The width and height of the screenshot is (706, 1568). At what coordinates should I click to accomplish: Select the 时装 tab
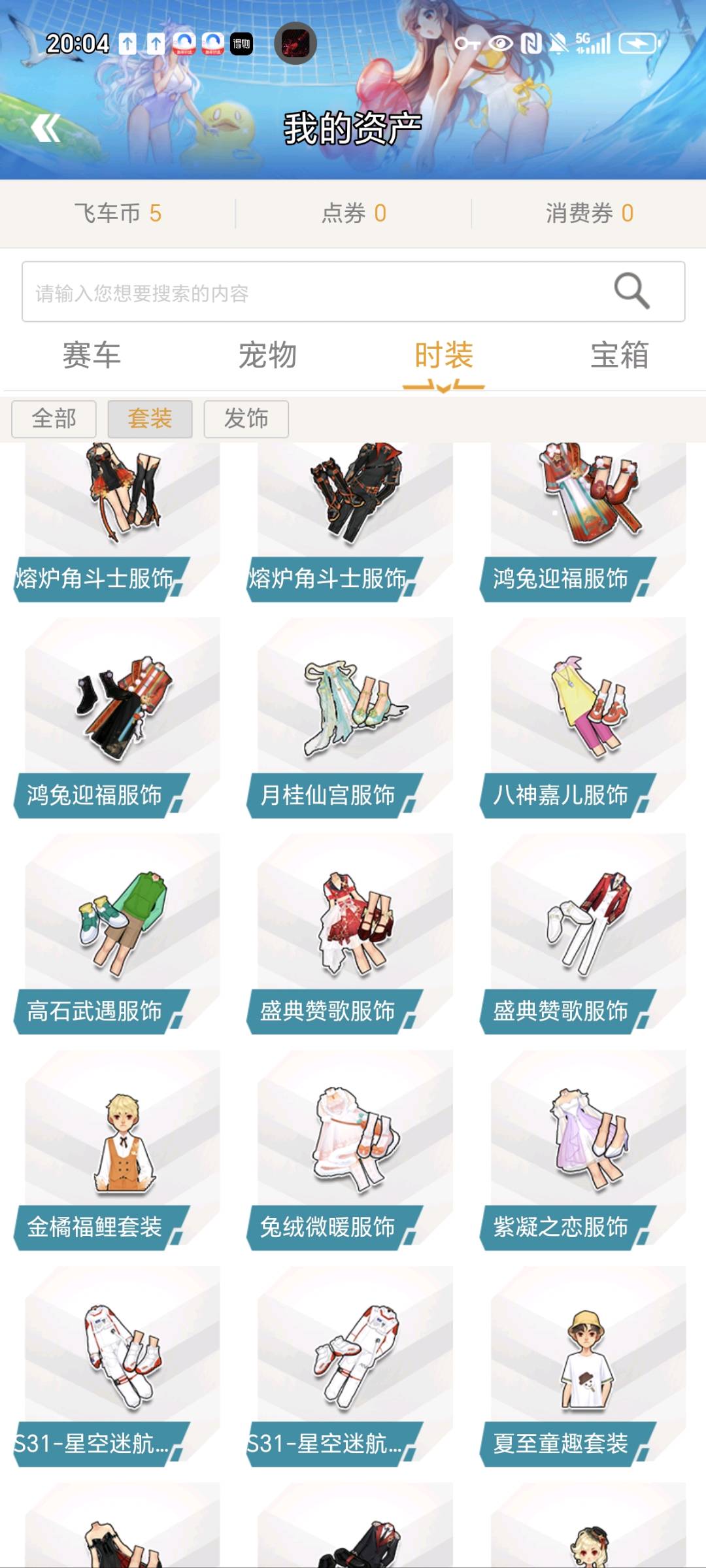point(444,356)
